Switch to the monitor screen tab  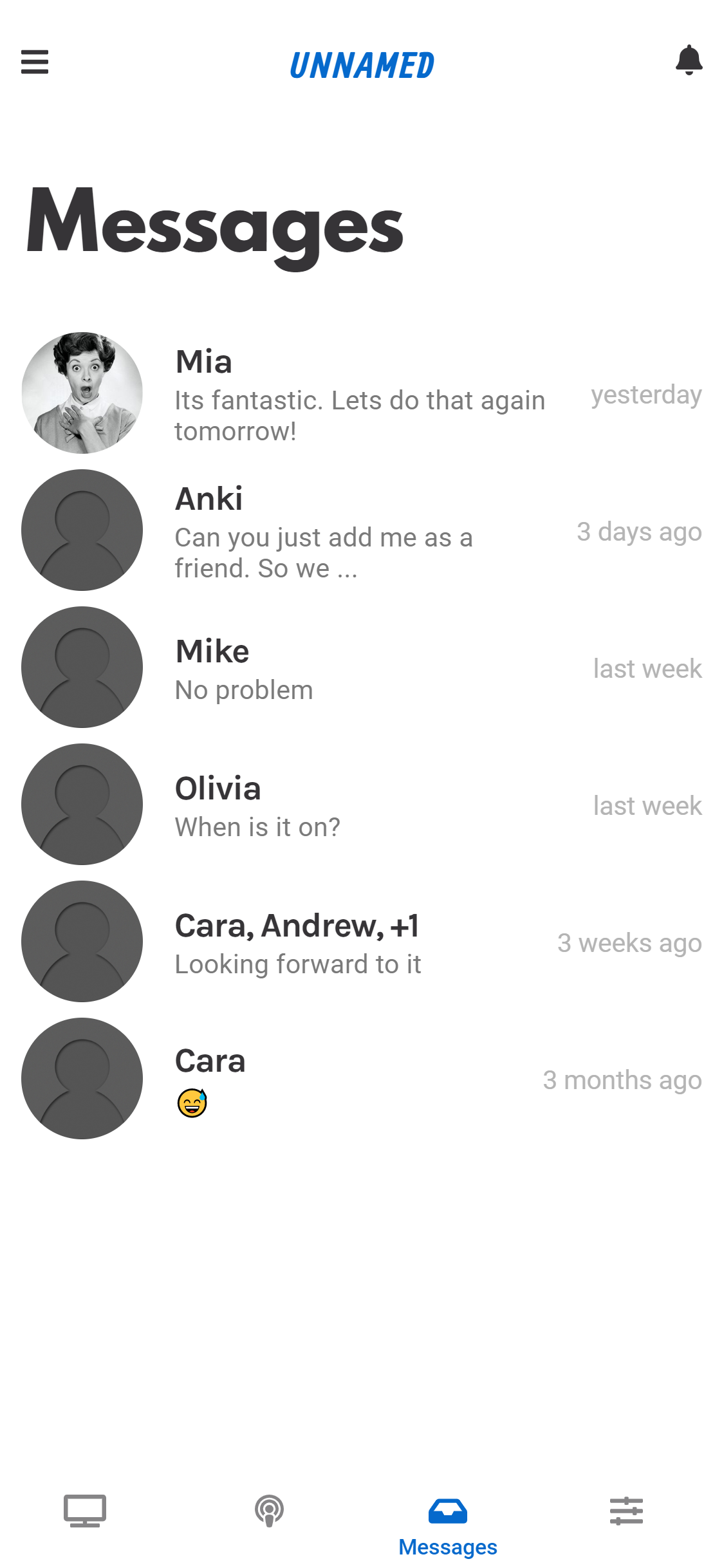tap(85, 1510)
